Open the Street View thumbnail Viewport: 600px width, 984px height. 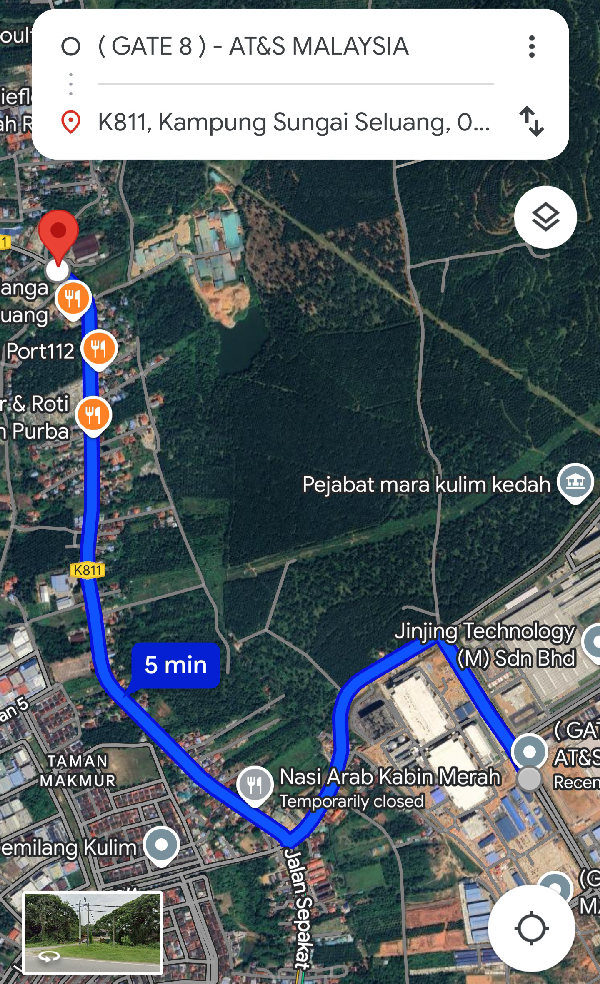tap(92, 932)
